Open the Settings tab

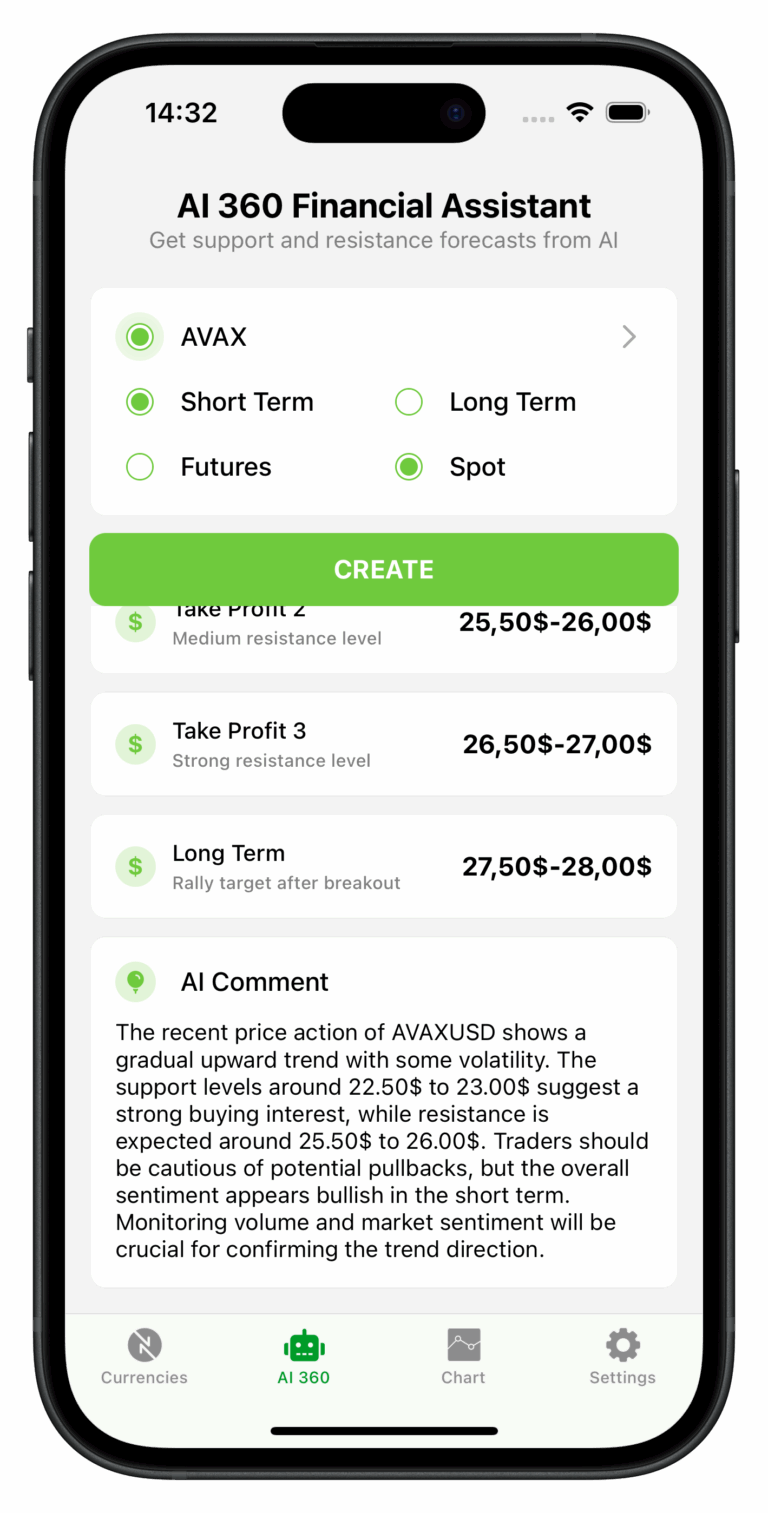pos(622,1357)
